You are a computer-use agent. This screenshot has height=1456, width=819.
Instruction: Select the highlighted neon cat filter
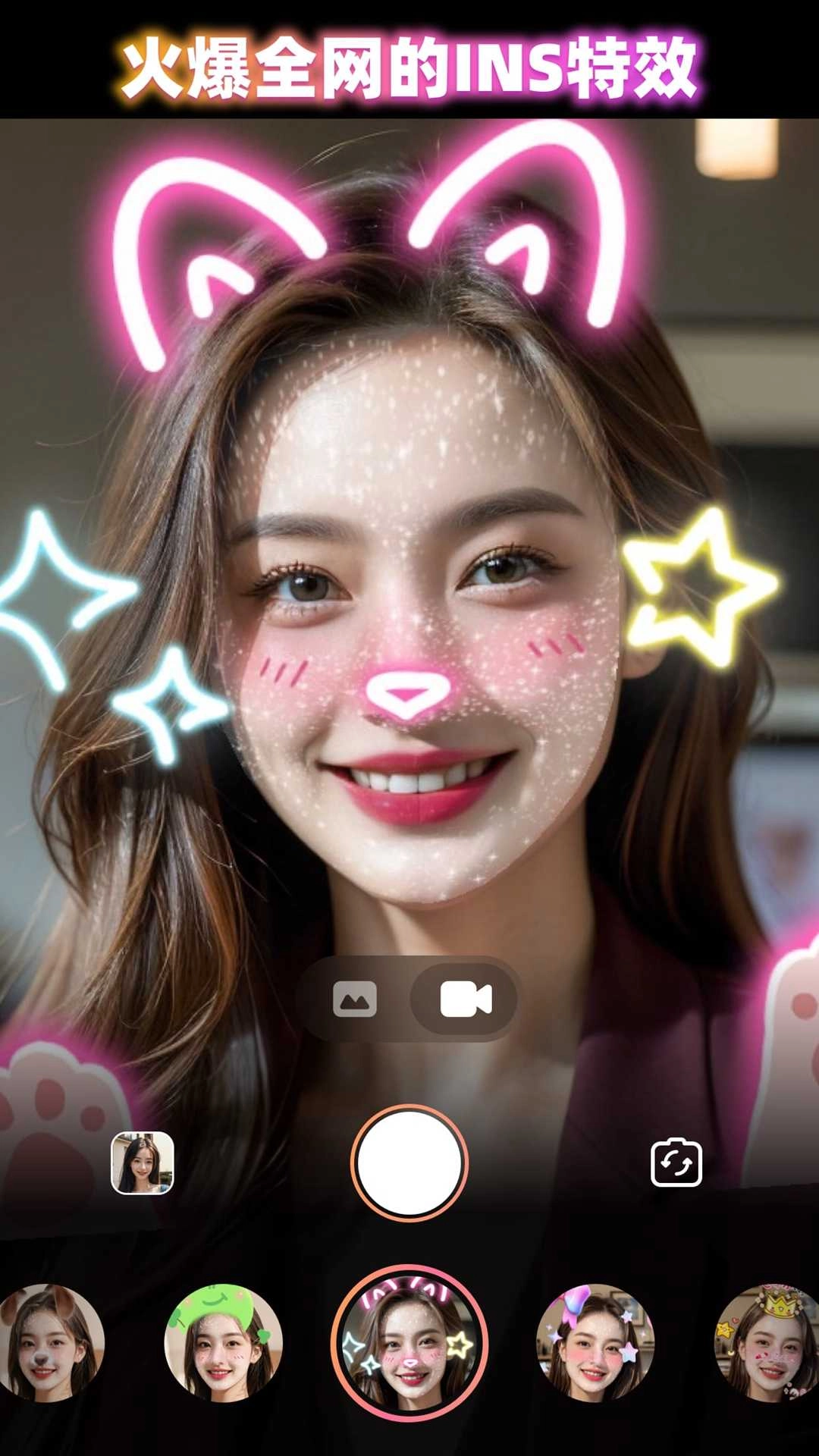click(409, 1345)
